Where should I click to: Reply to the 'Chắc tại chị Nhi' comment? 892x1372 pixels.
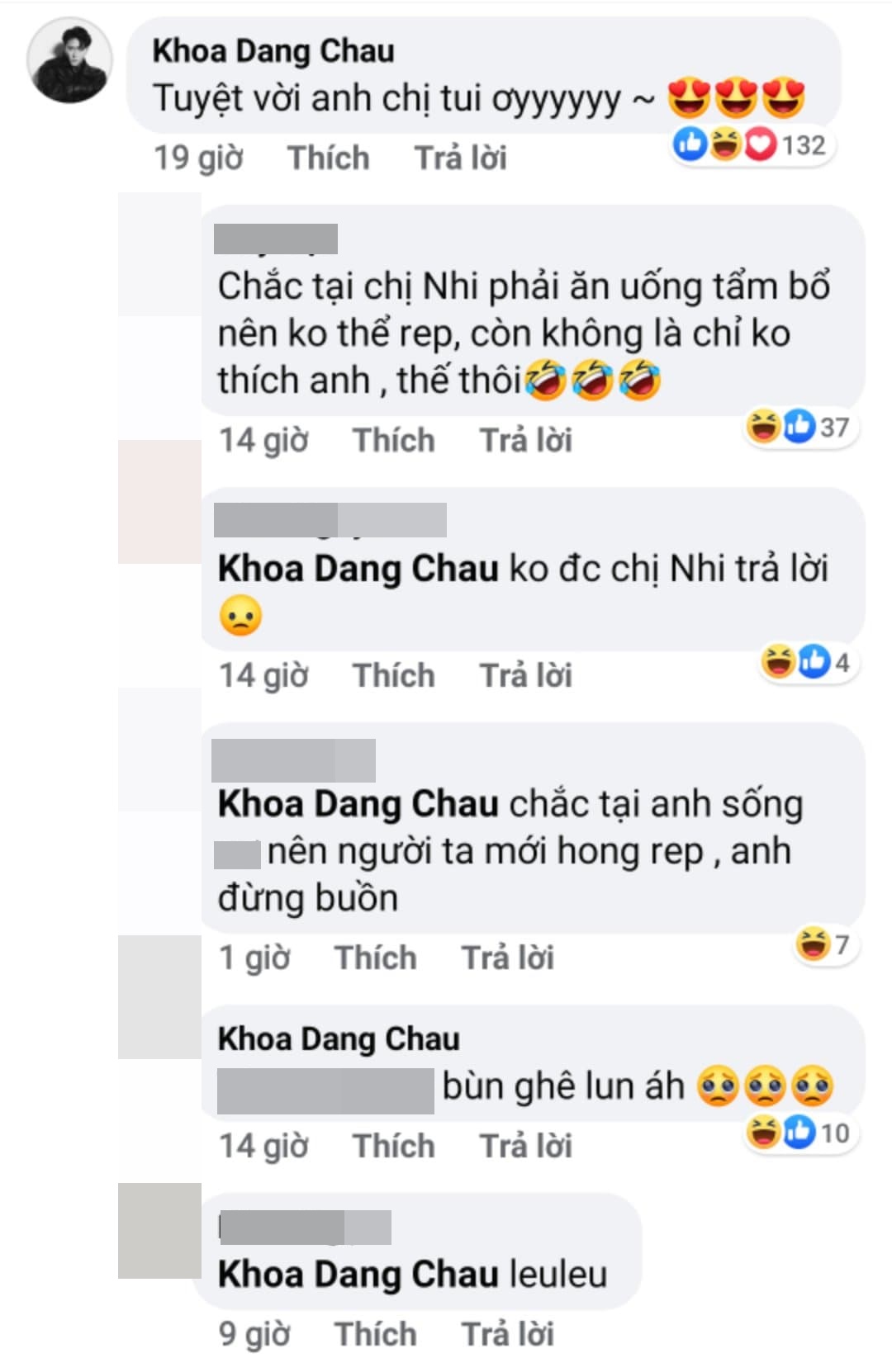[525, 440]
